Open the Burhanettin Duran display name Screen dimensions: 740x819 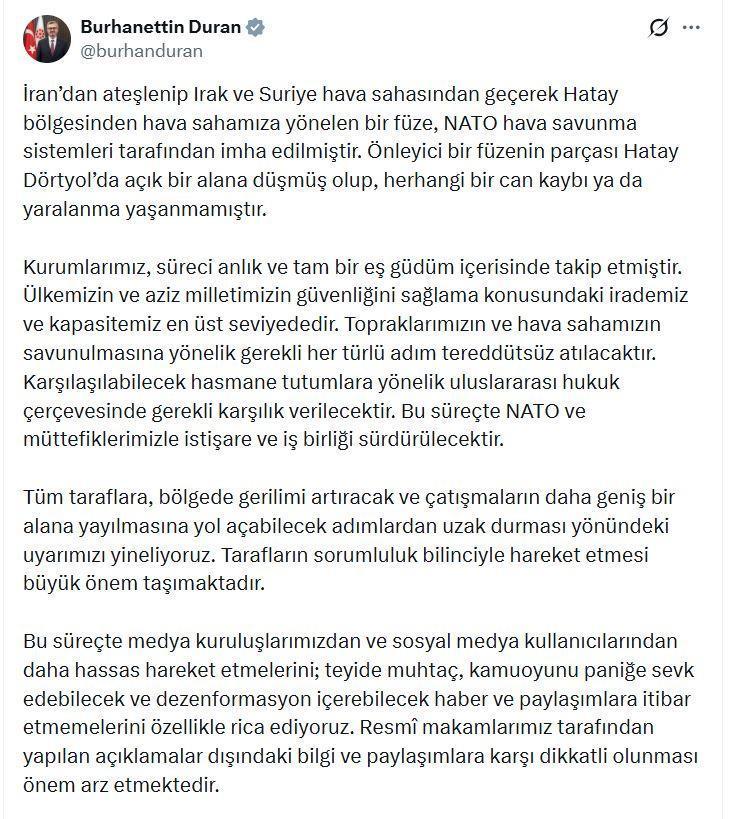pyautogui.click(x=160, y=28)
